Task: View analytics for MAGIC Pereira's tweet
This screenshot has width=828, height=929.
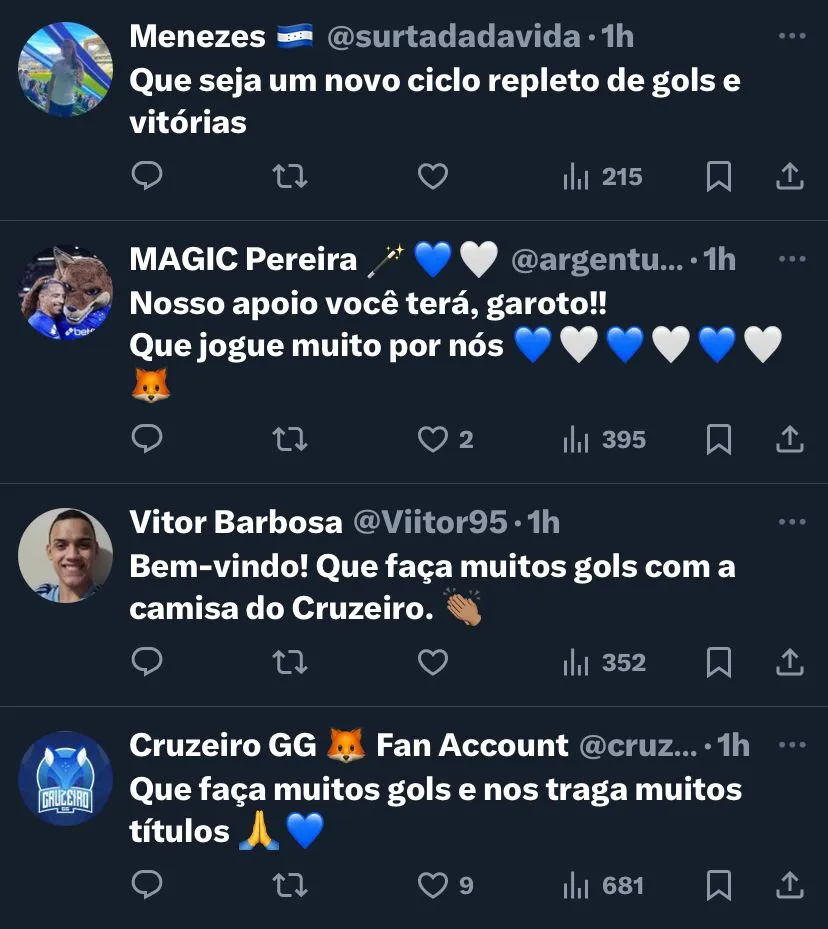Action: [604, 439]
